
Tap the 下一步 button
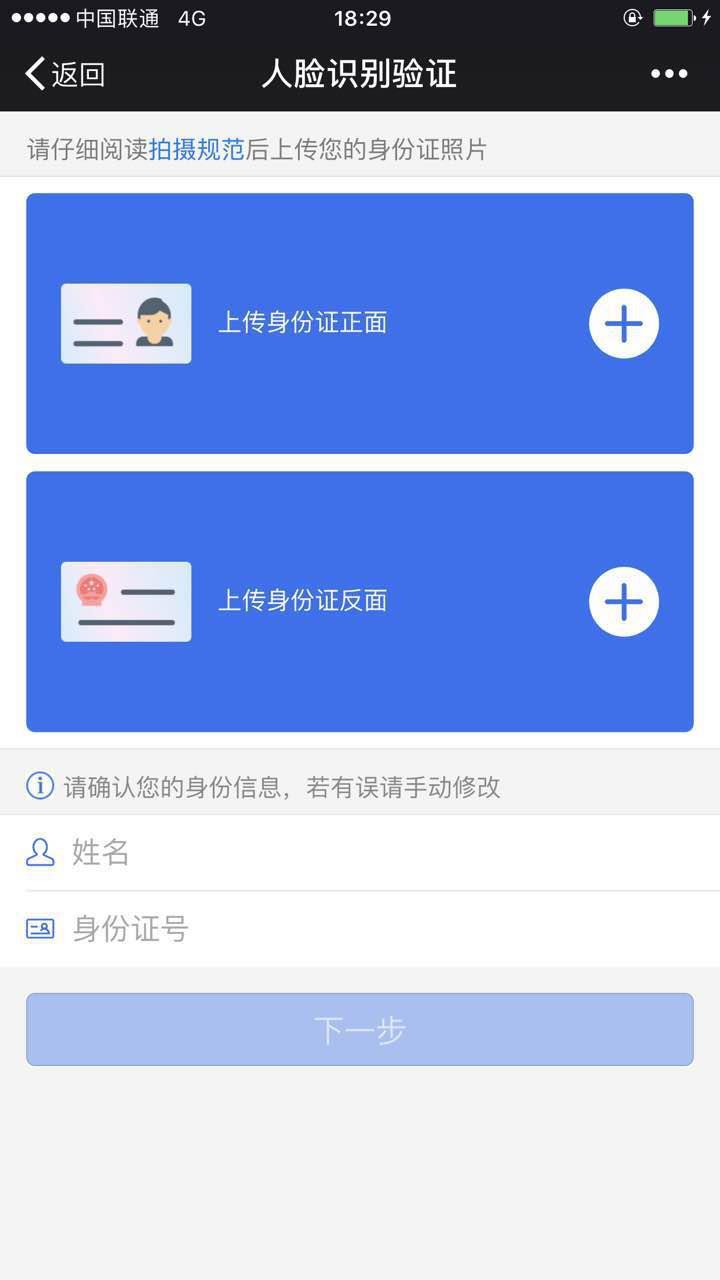coord(360,1029)
